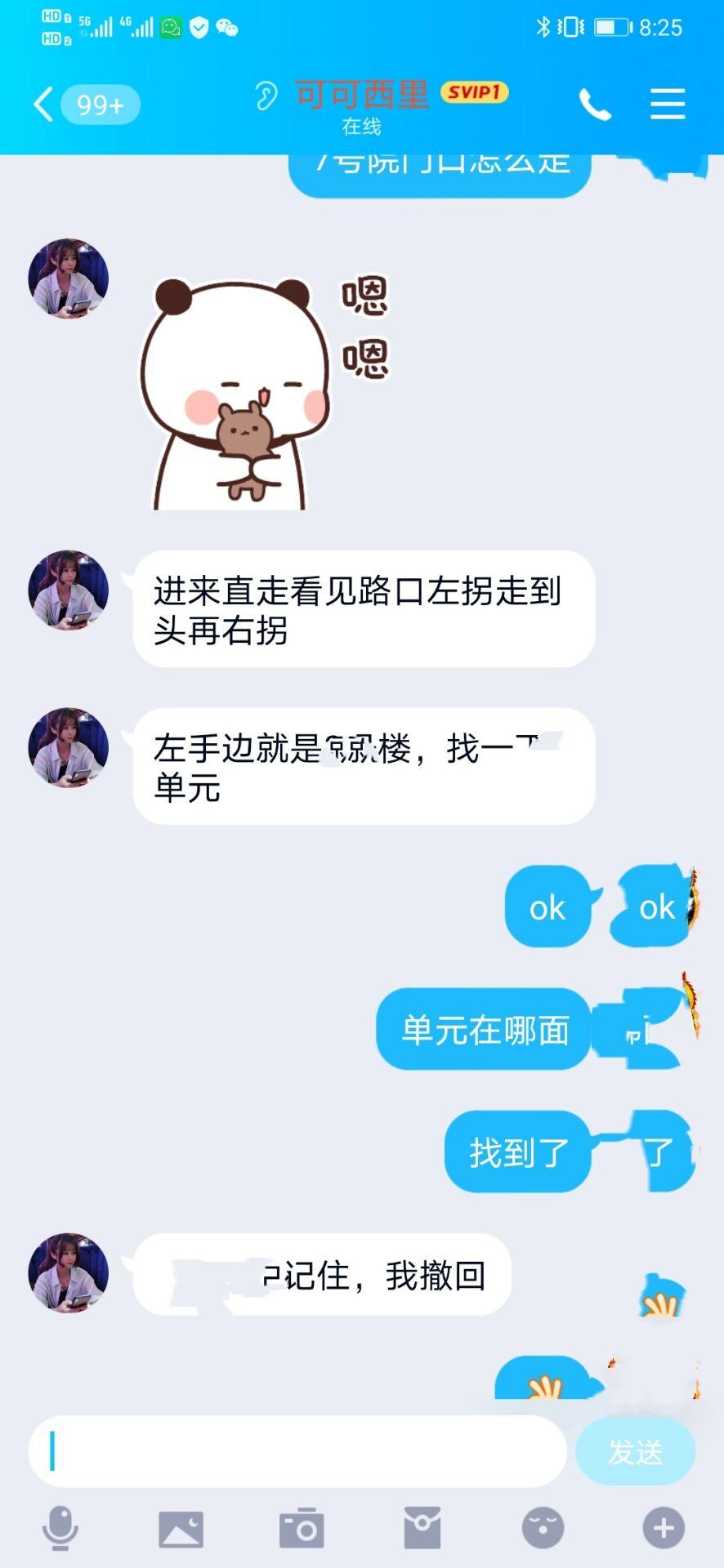The height and width of the screenshot is (1568, 724).
Task: Tap the 发送 send button
Action: (x=635, y=1451)
